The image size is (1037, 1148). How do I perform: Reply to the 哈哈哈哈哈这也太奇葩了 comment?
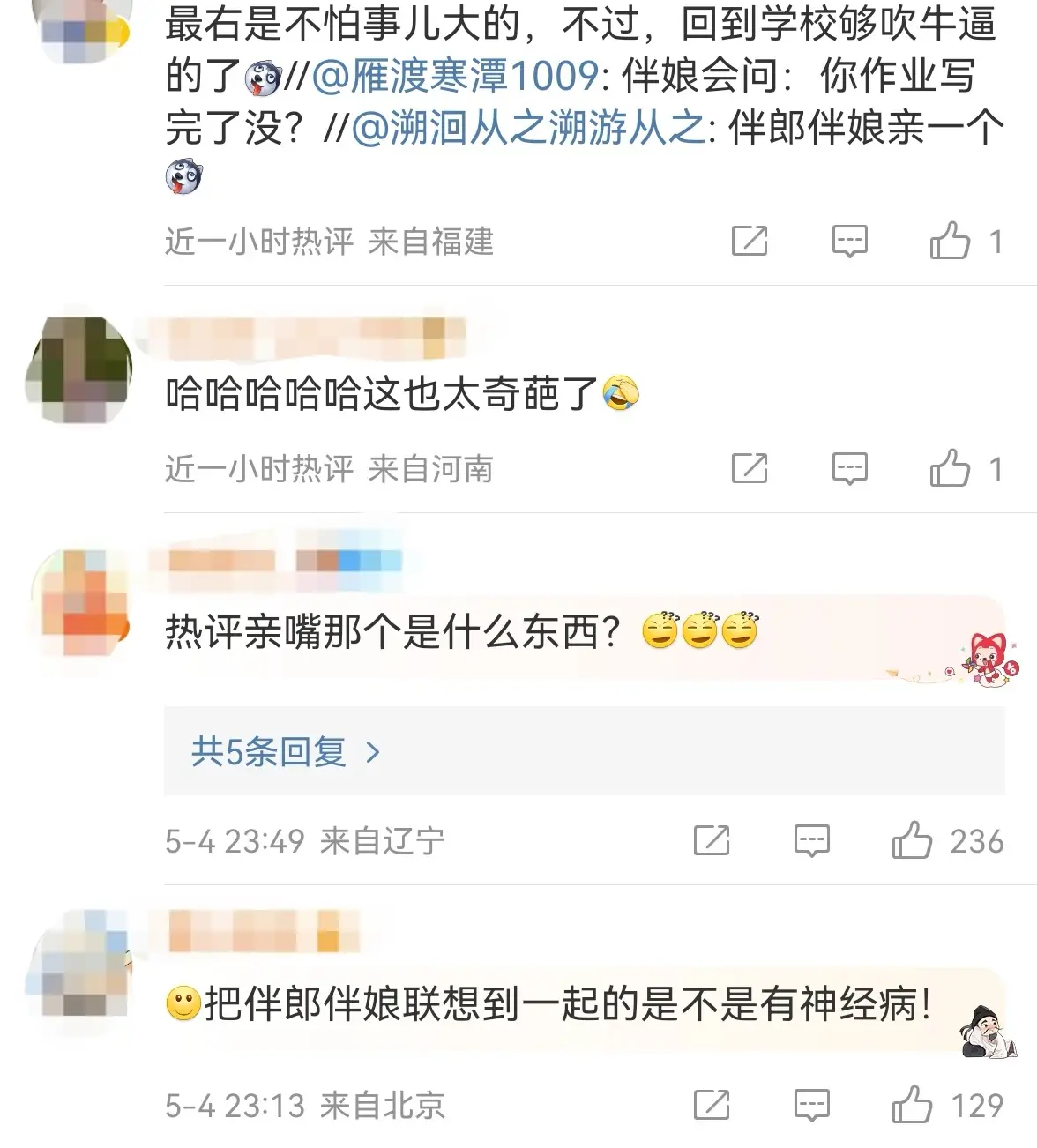850,468
